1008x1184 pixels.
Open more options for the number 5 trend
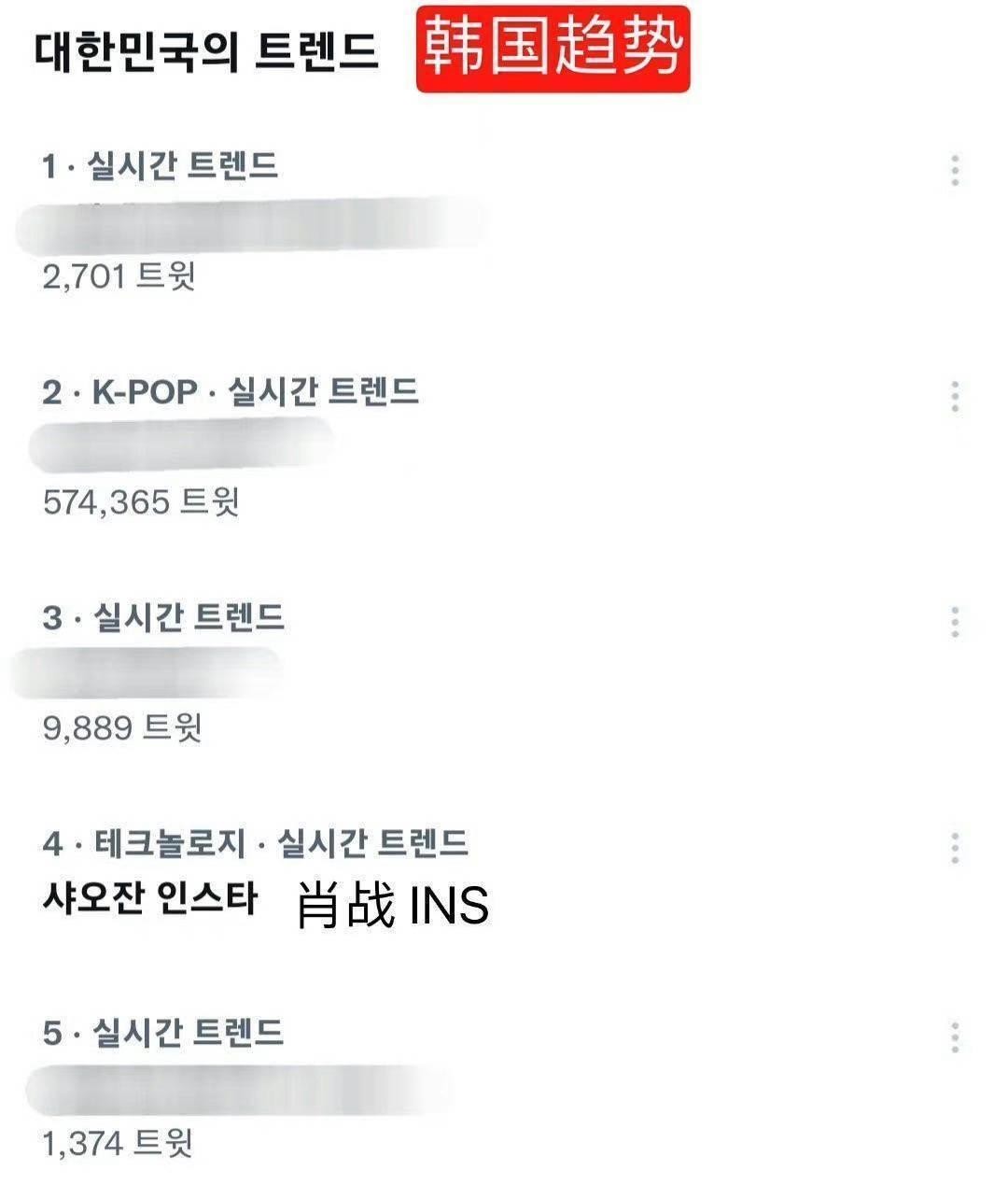tap(954, 1037)
